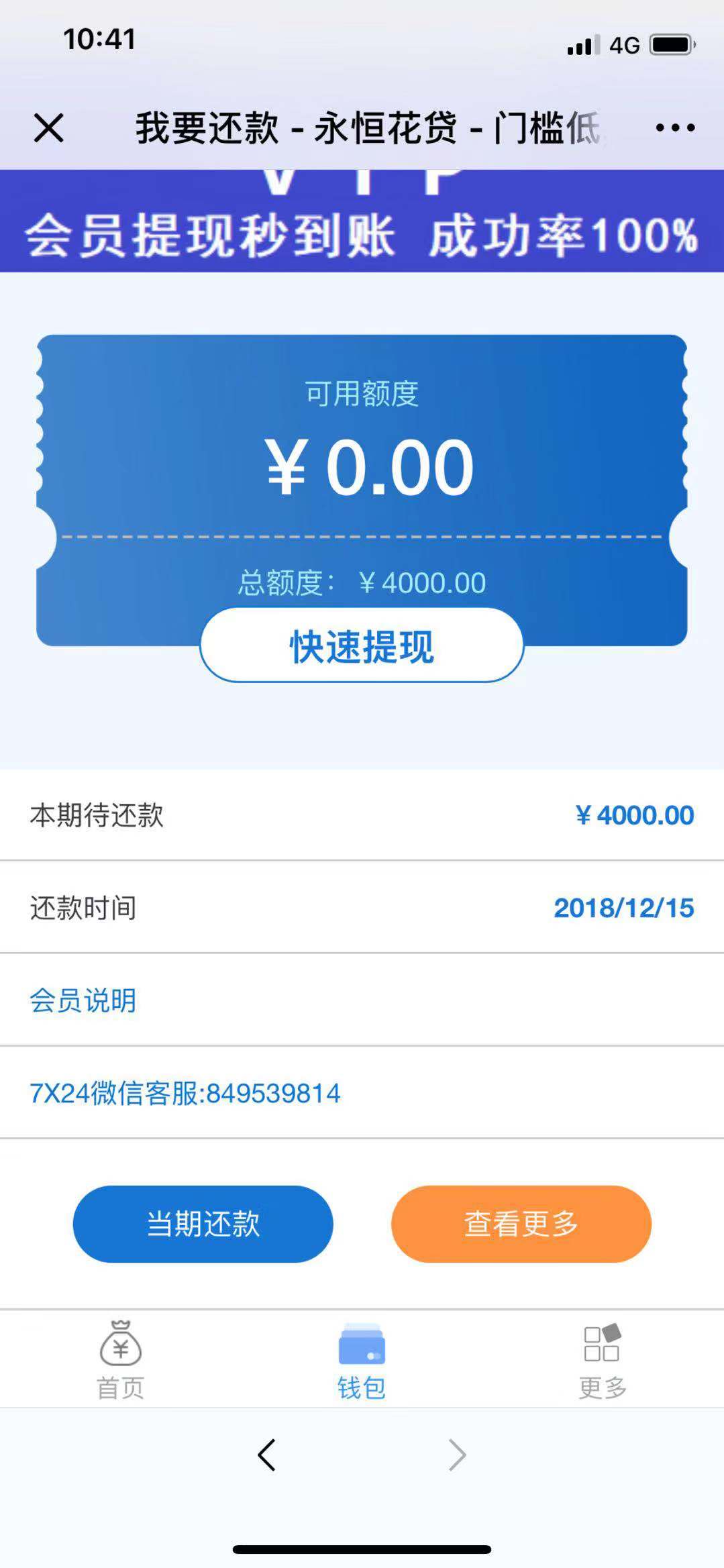Tap the orange 查看更多 button
This screenshot has width=724, height=1568.
pos(521,1224)
